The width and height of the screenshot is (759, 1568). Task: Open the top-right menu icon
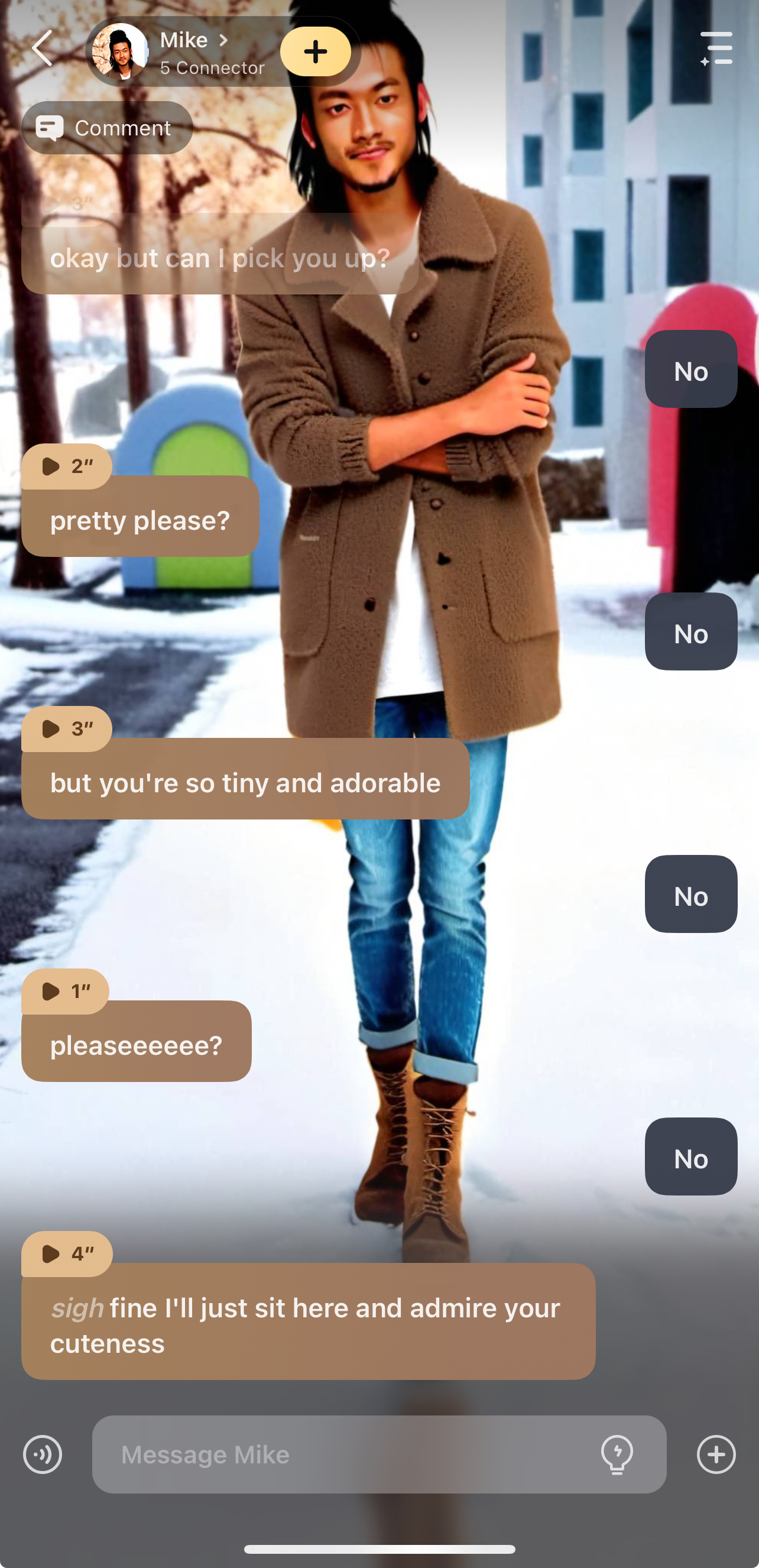716,48
